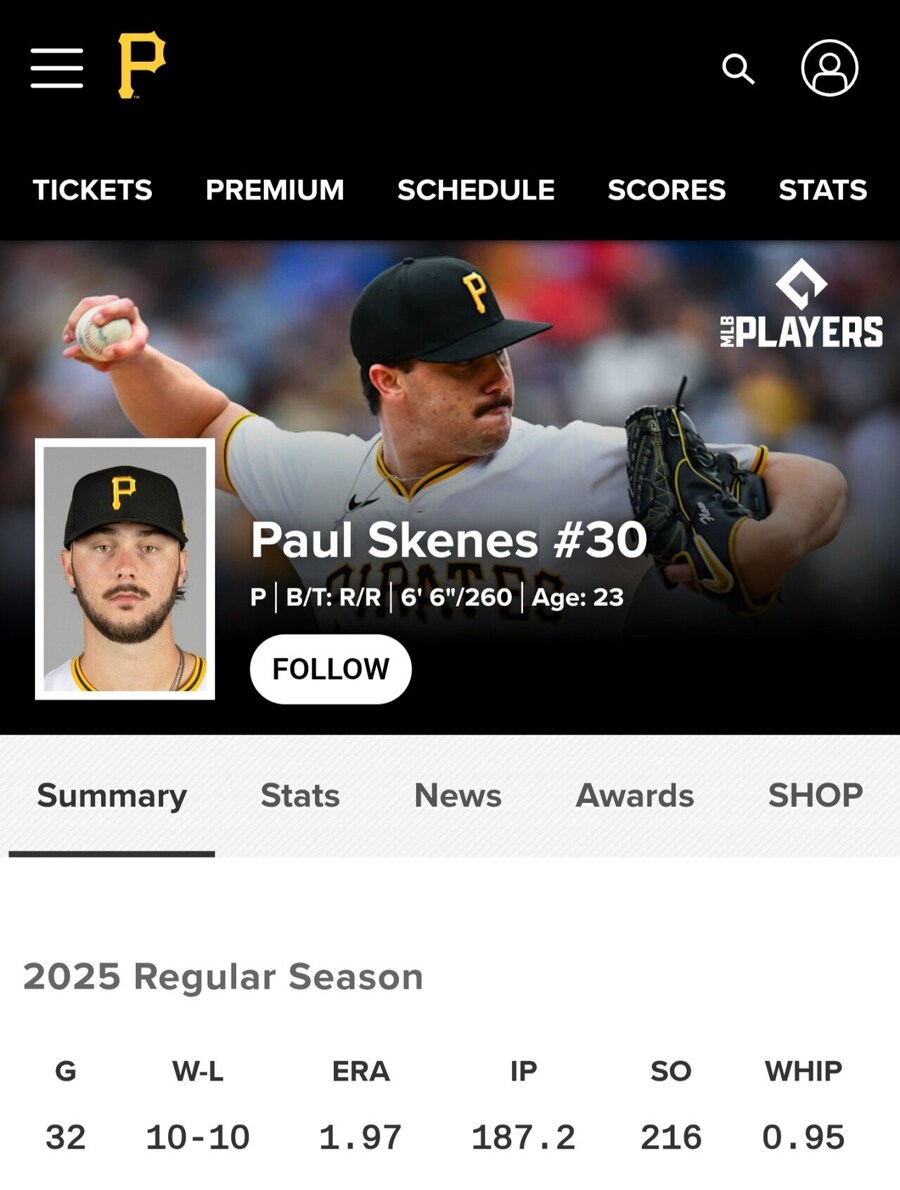Screen dimensions: 900x1190
Task: Open the search icon
Action: pos(738,69)
